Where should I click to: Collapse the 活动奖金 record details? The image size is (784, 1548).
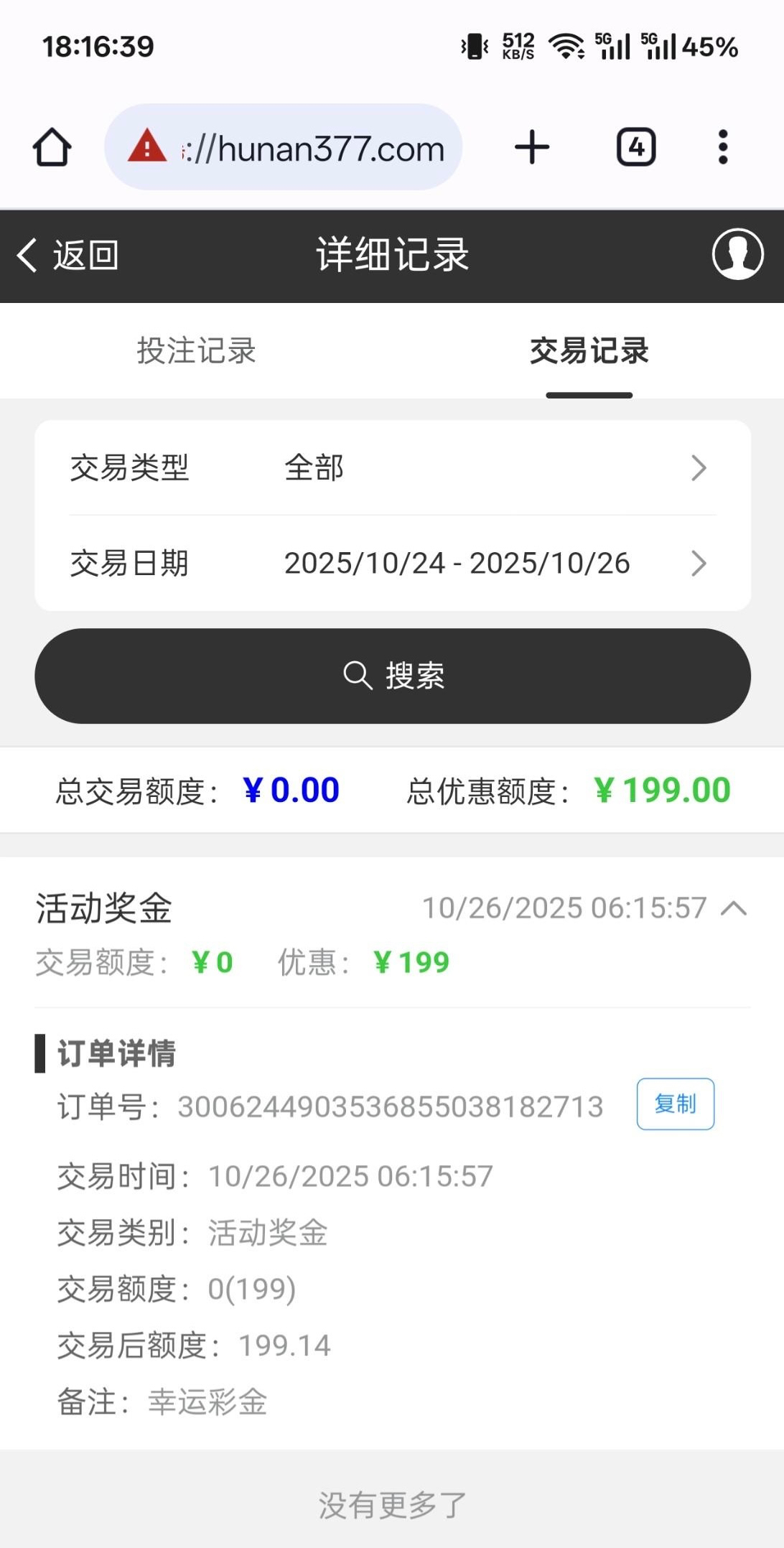tap(734, 908)
